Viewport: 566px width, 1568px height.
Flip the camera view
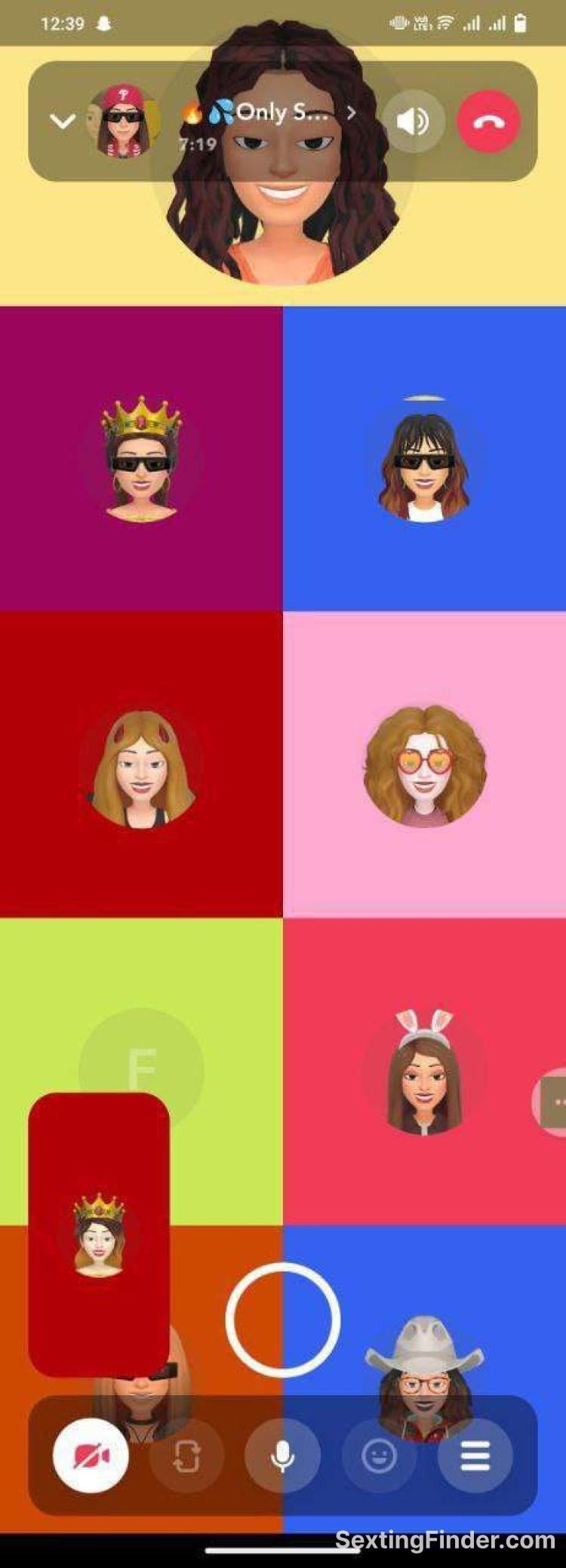pos(186,1456)
